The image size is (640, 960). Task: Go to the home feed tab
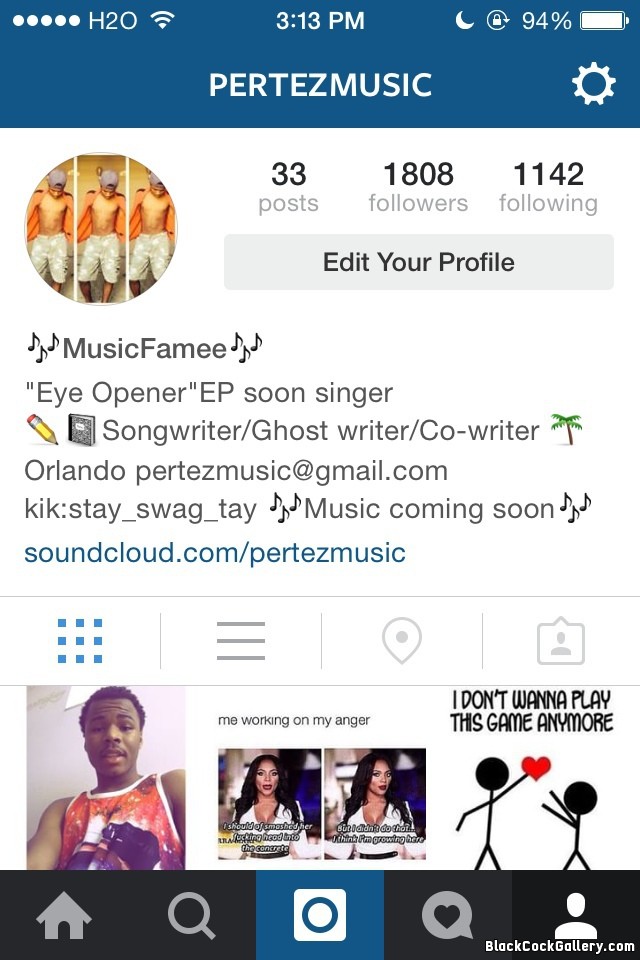point(64,915)
